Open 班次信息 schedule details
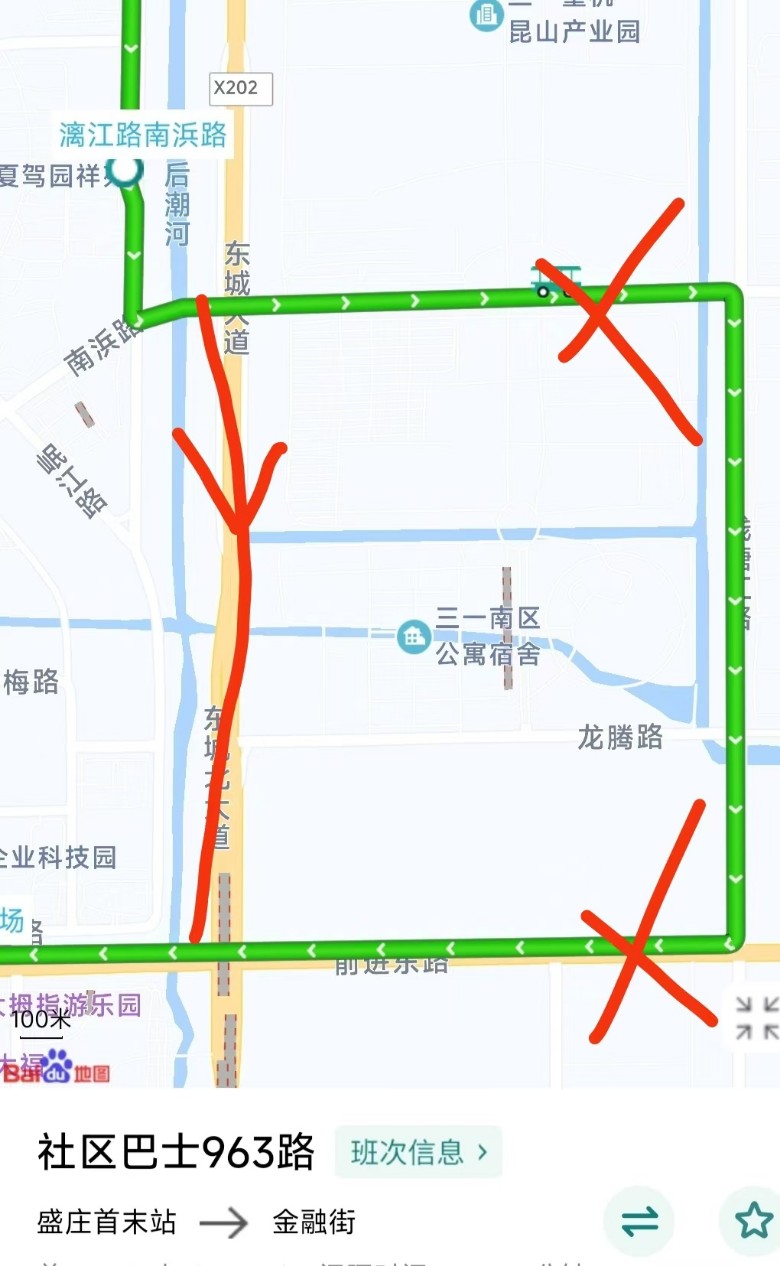 pyautogui.click(x=418, y=1152)
